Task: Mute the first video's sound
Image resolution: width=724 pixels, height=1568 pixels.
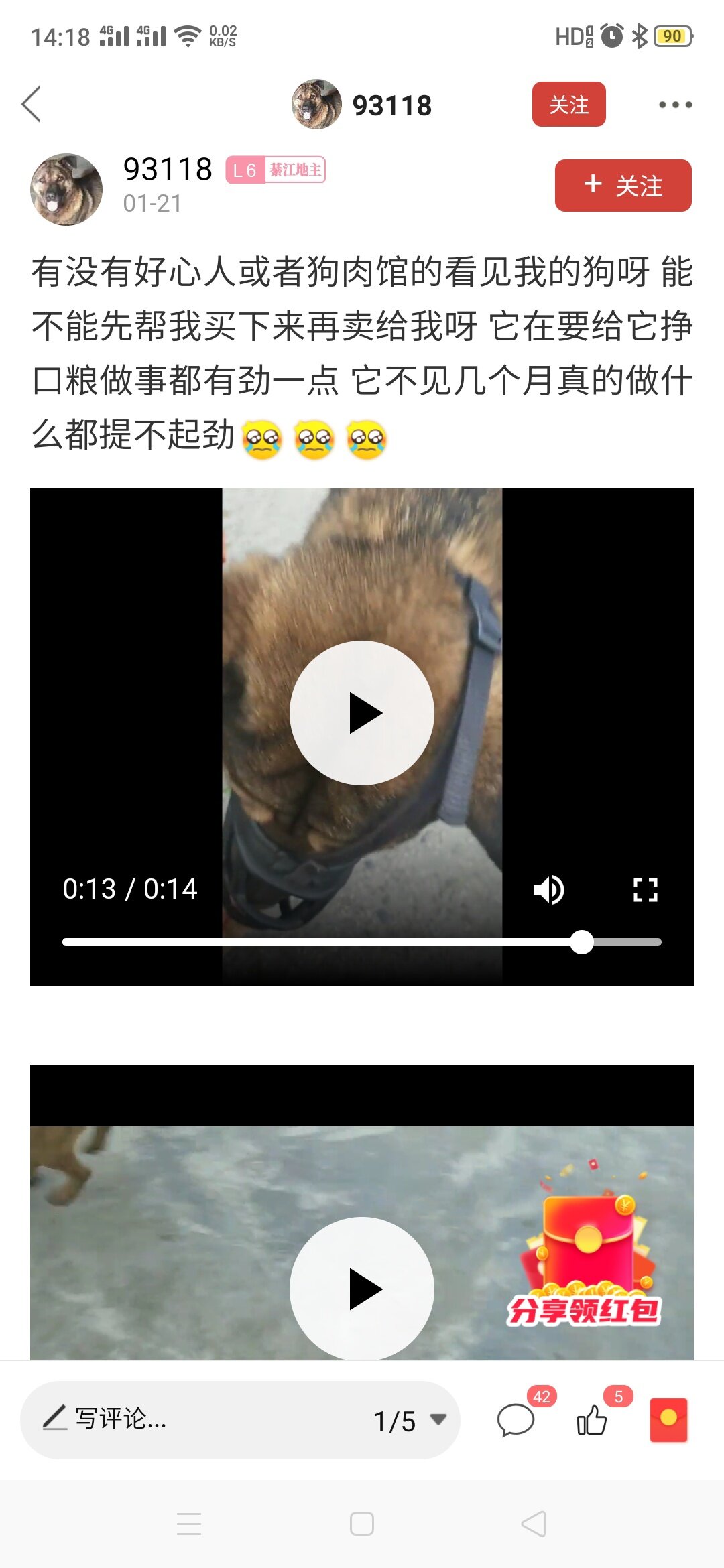Action: [548, 890]
